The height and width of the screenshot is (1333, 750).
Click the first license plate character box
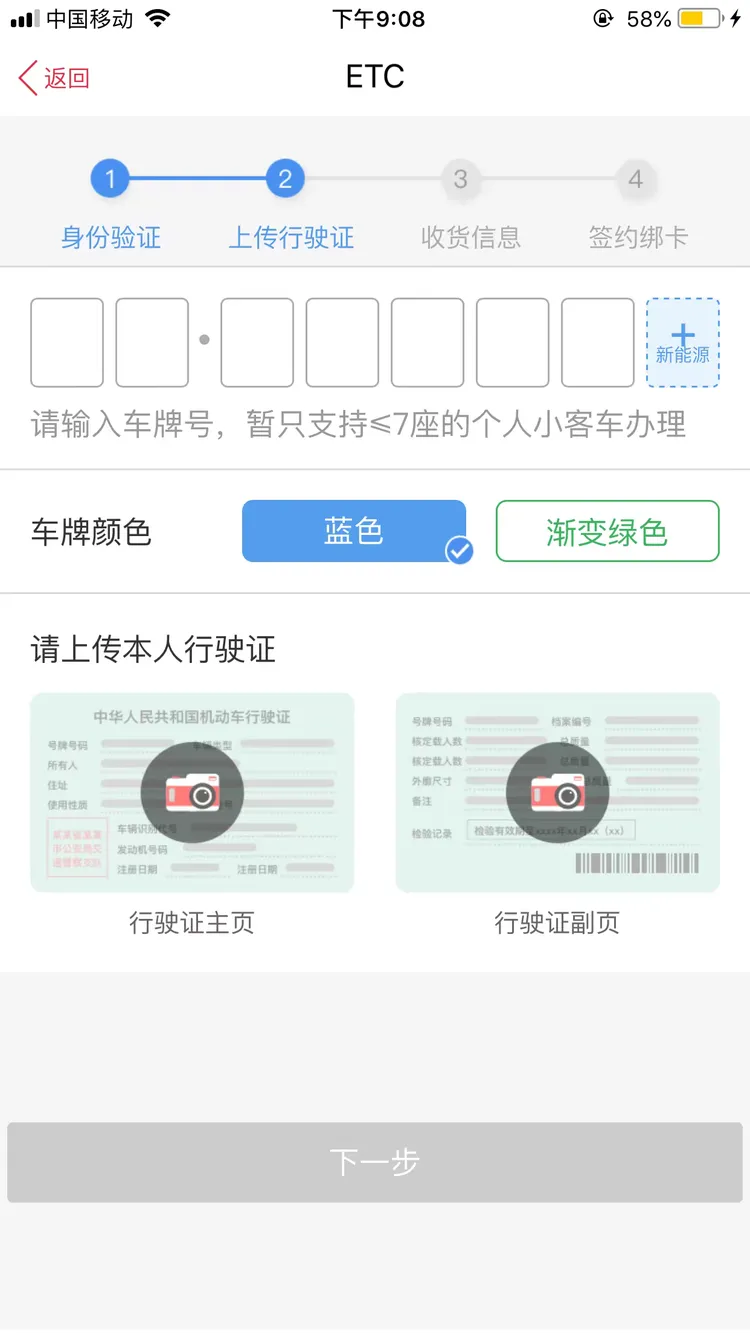click(66, 342)
